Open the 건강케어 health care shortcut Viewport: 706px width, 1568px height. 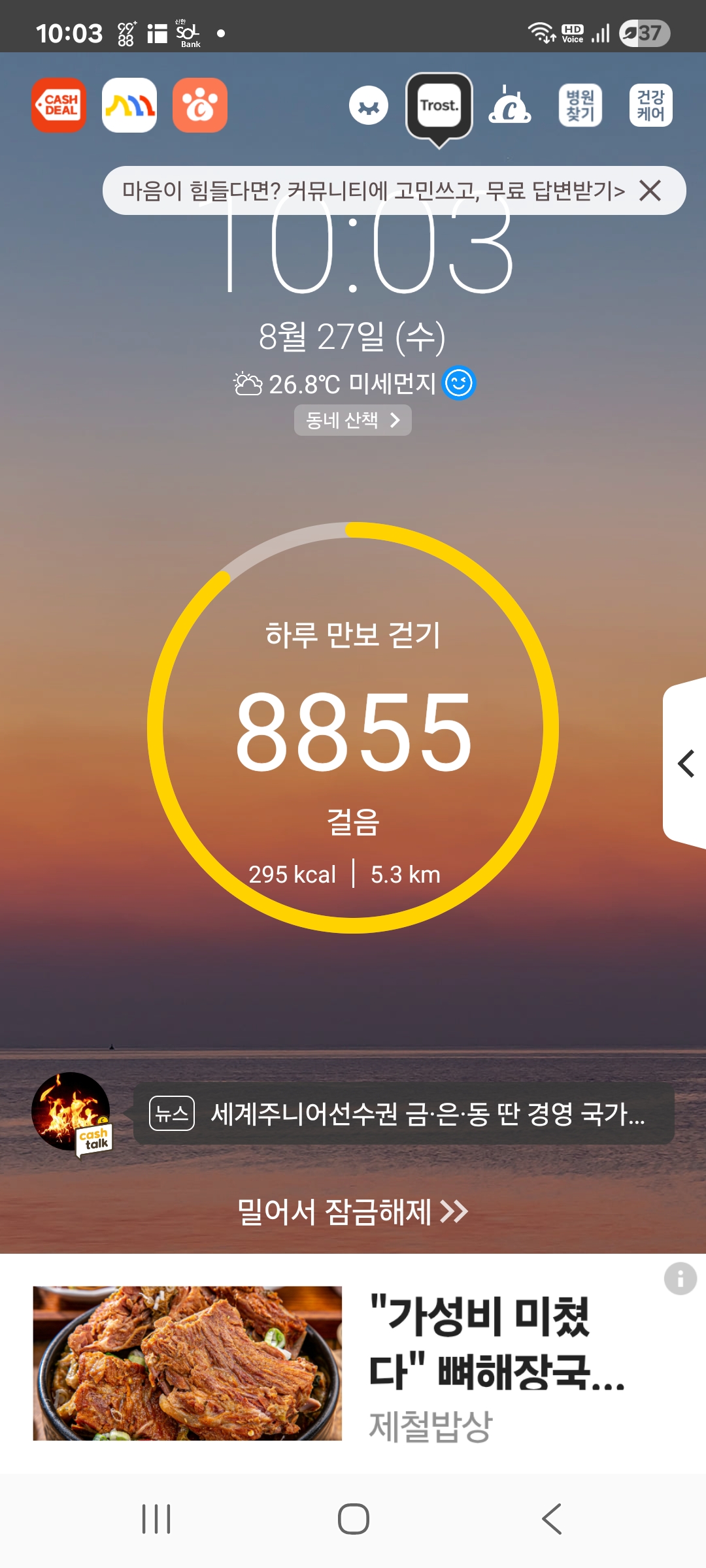(651, 105)
